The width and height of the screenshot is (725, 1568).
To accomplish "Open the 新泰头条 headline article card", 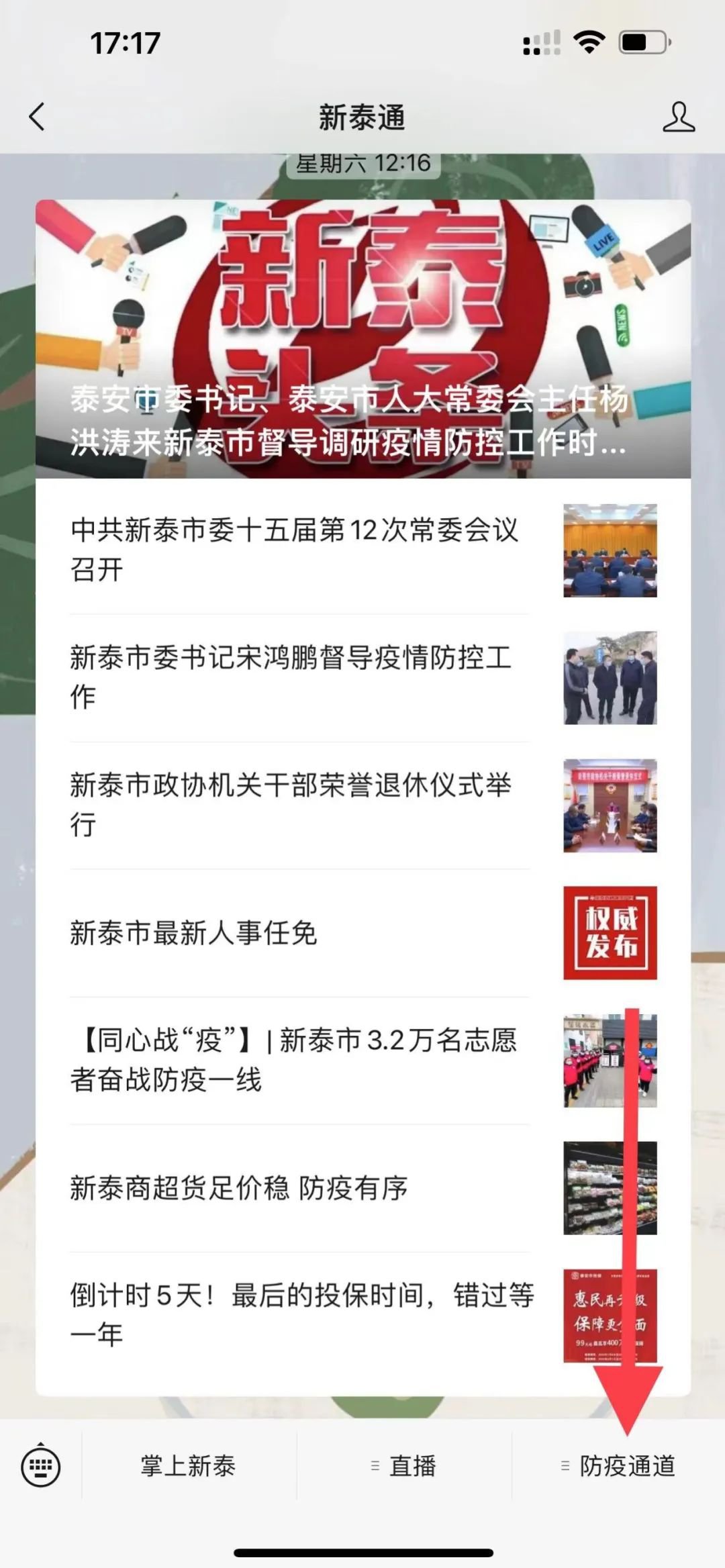I will tap(362, 339).
